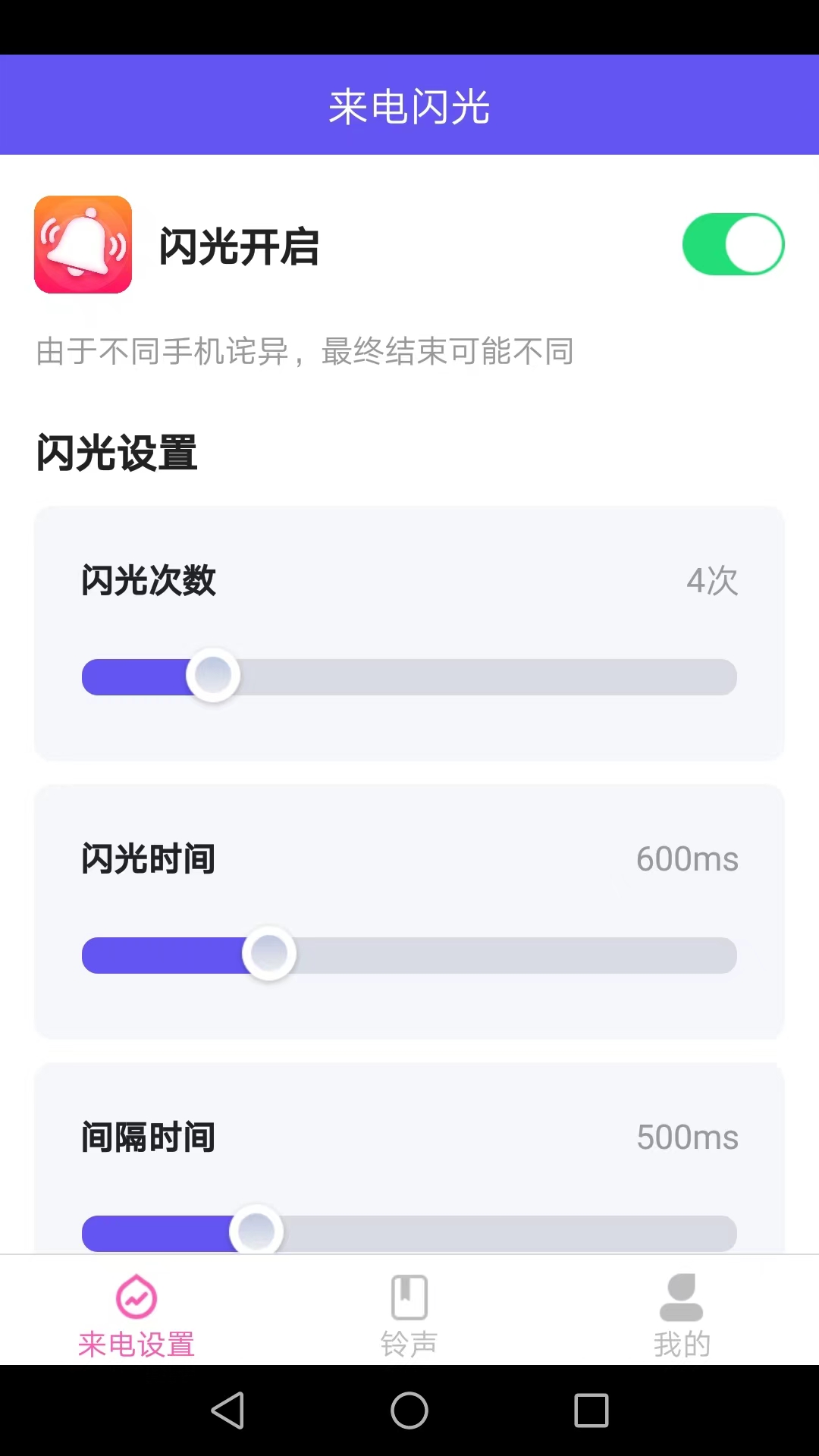Tap the 间隔时间 slider track
This screenshot has width=819, height=1456.
[409, 1233]
